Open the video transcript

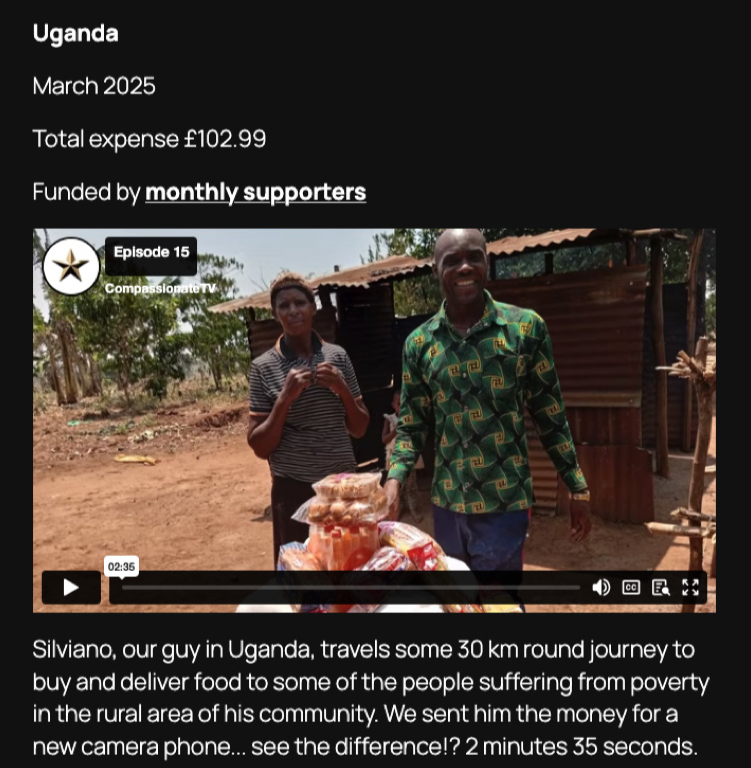coord(660,587)
